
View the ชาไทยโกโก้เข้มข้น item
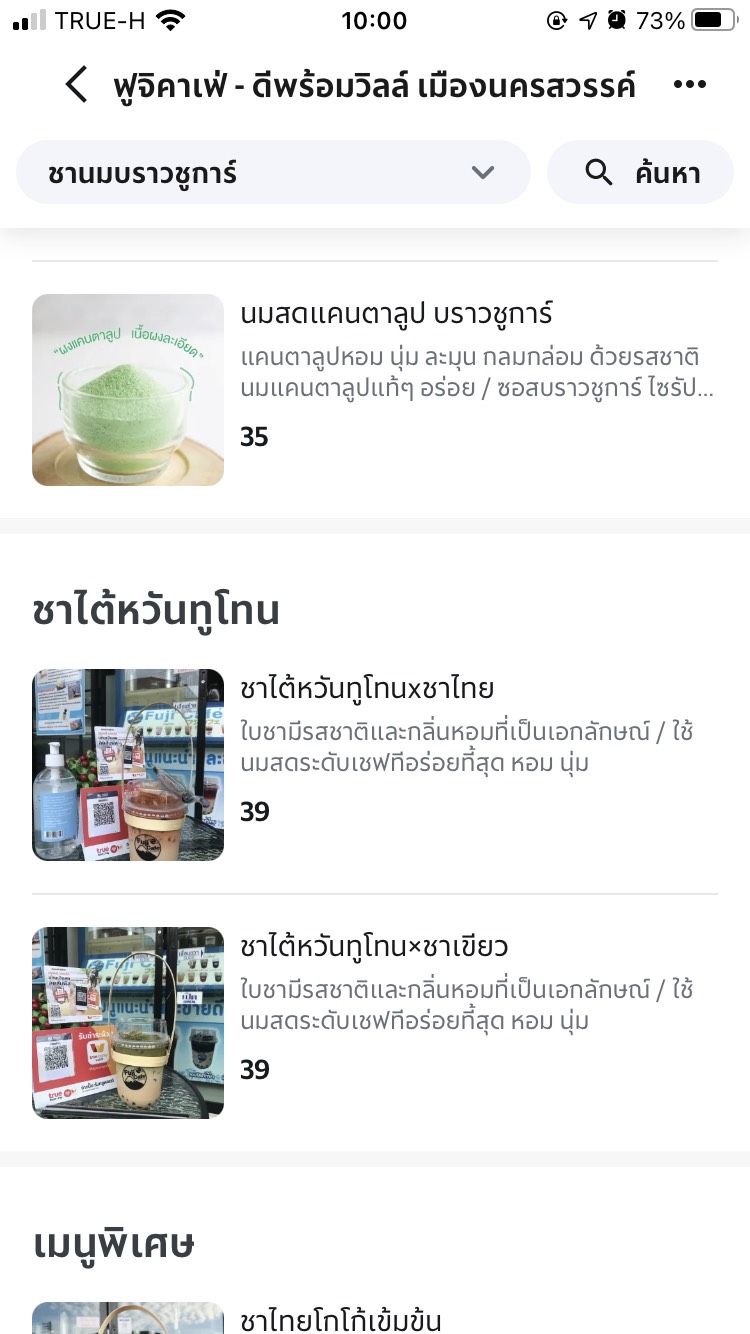click(340, 1318)
